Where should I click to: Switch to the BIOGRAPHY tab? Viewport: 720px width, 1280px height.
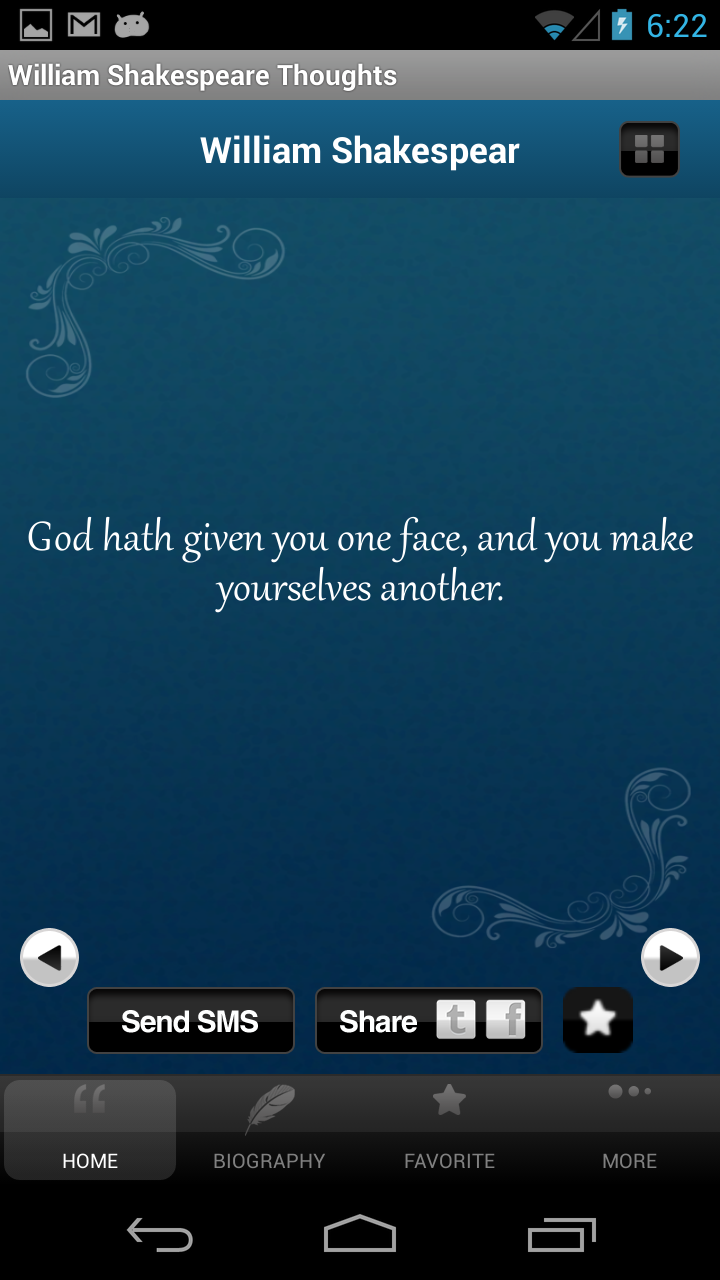pos(269,1160)
